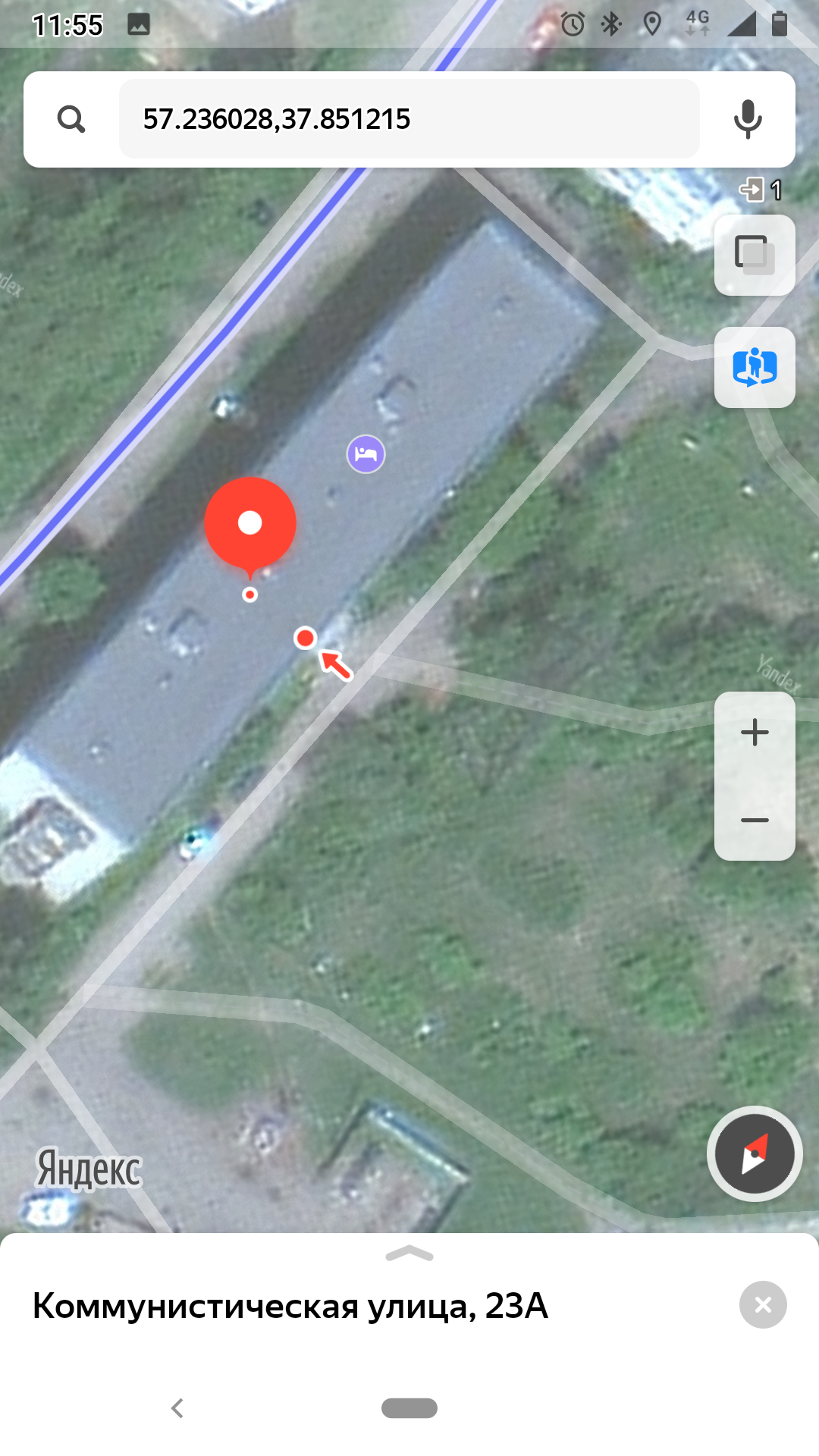Expand the address card with the chevron
819x1456 pixels.
coord(409,1254)
